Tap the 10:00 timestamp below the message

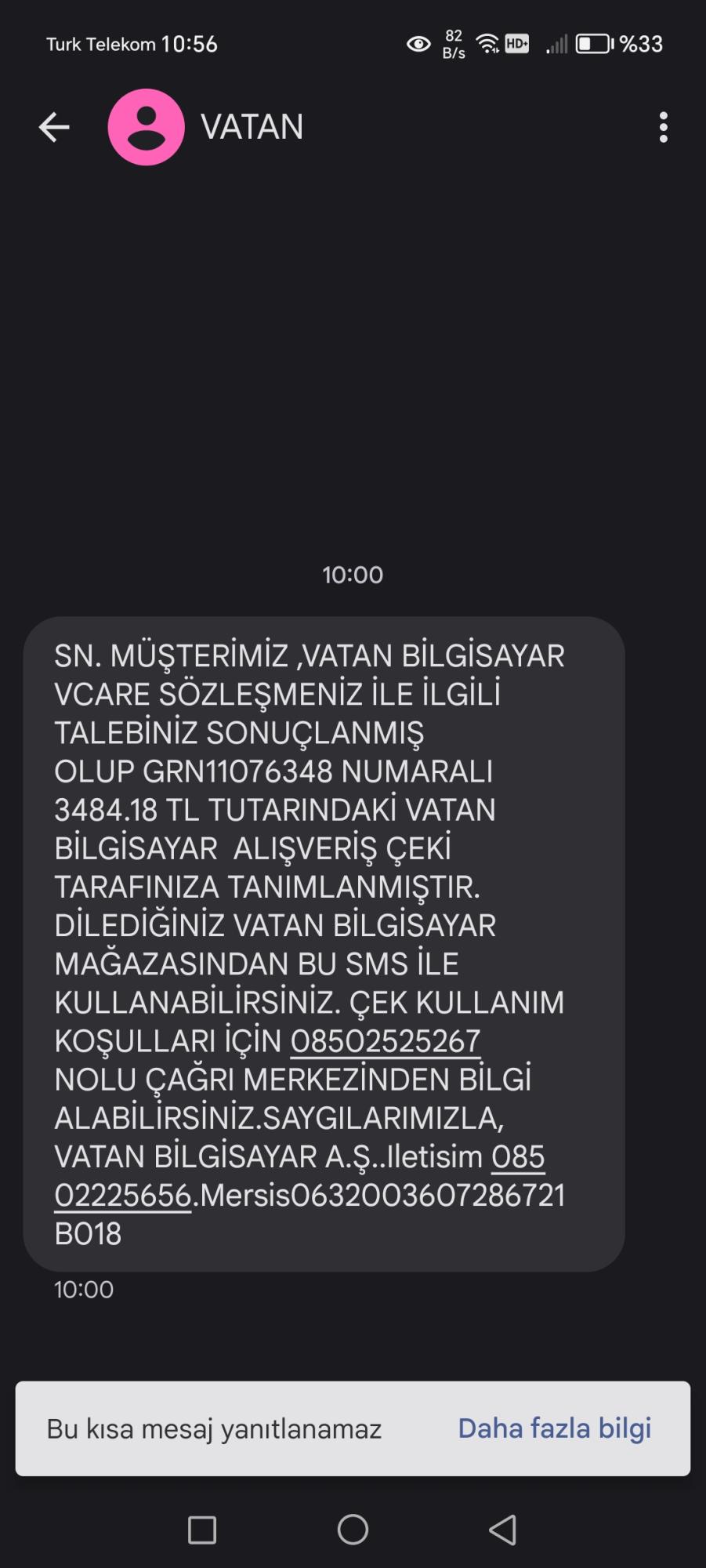coord(85,1289)
